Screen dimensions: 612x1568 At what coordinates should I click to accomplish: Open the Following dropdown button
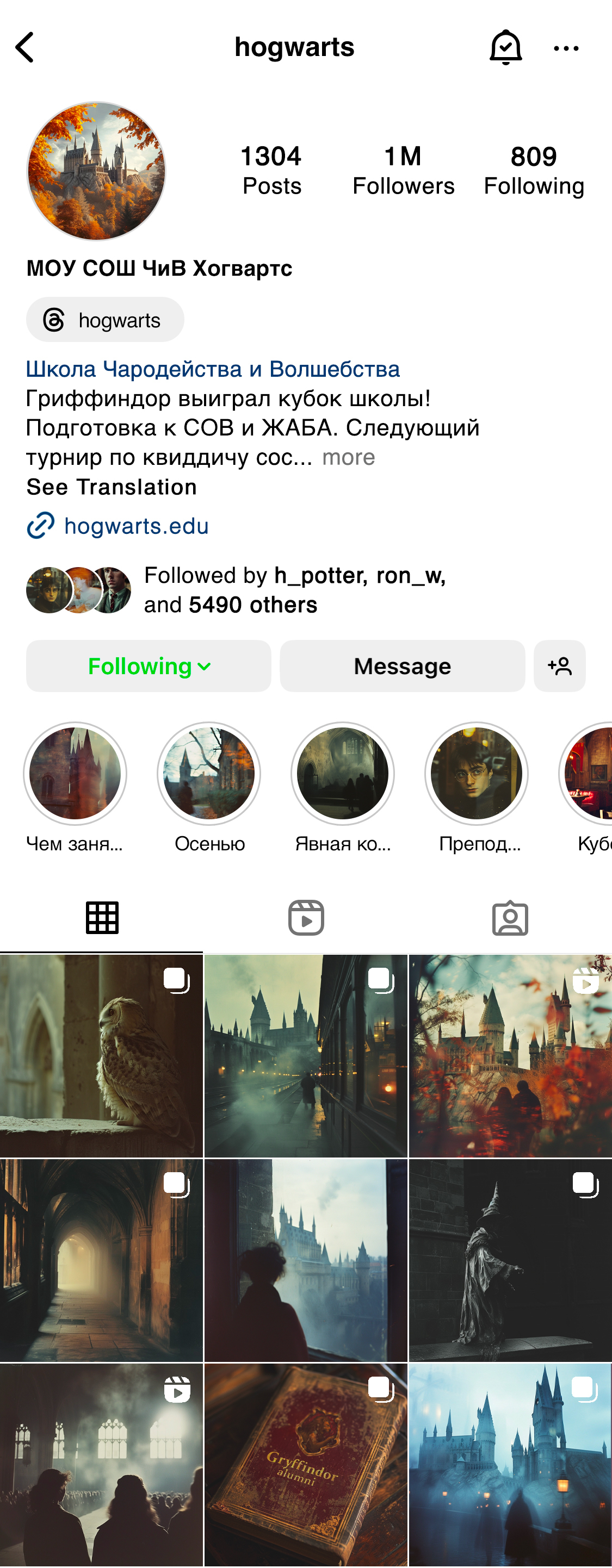pyautogui.click(x=149, y=666)
